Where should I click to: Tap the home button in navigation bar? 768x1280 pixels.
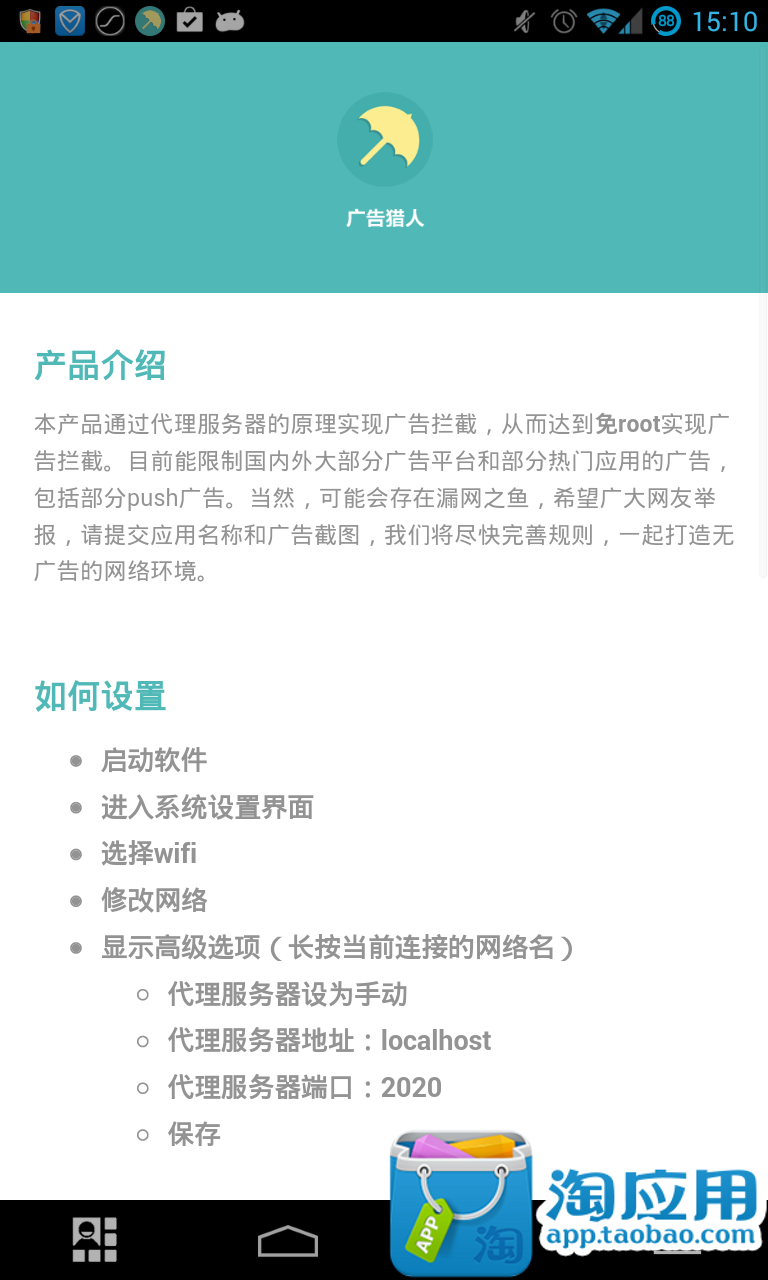[288, 1241]
